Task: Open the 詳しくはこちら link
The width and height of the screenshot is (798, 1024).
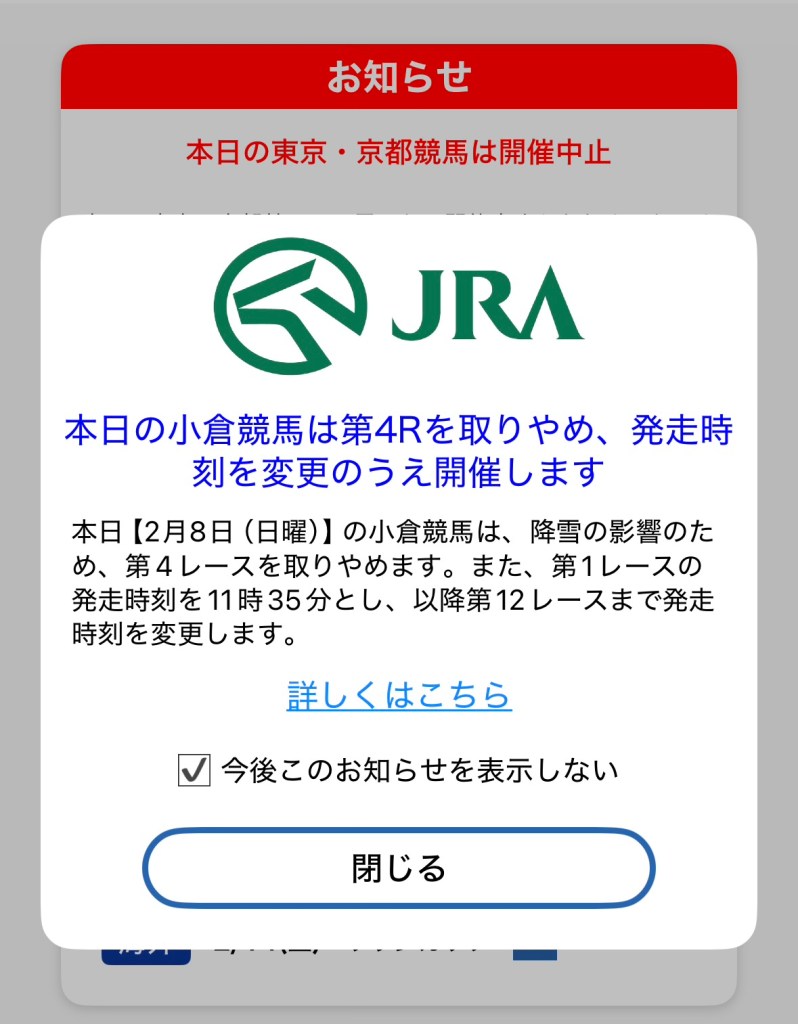Action: tap(399, 695)
